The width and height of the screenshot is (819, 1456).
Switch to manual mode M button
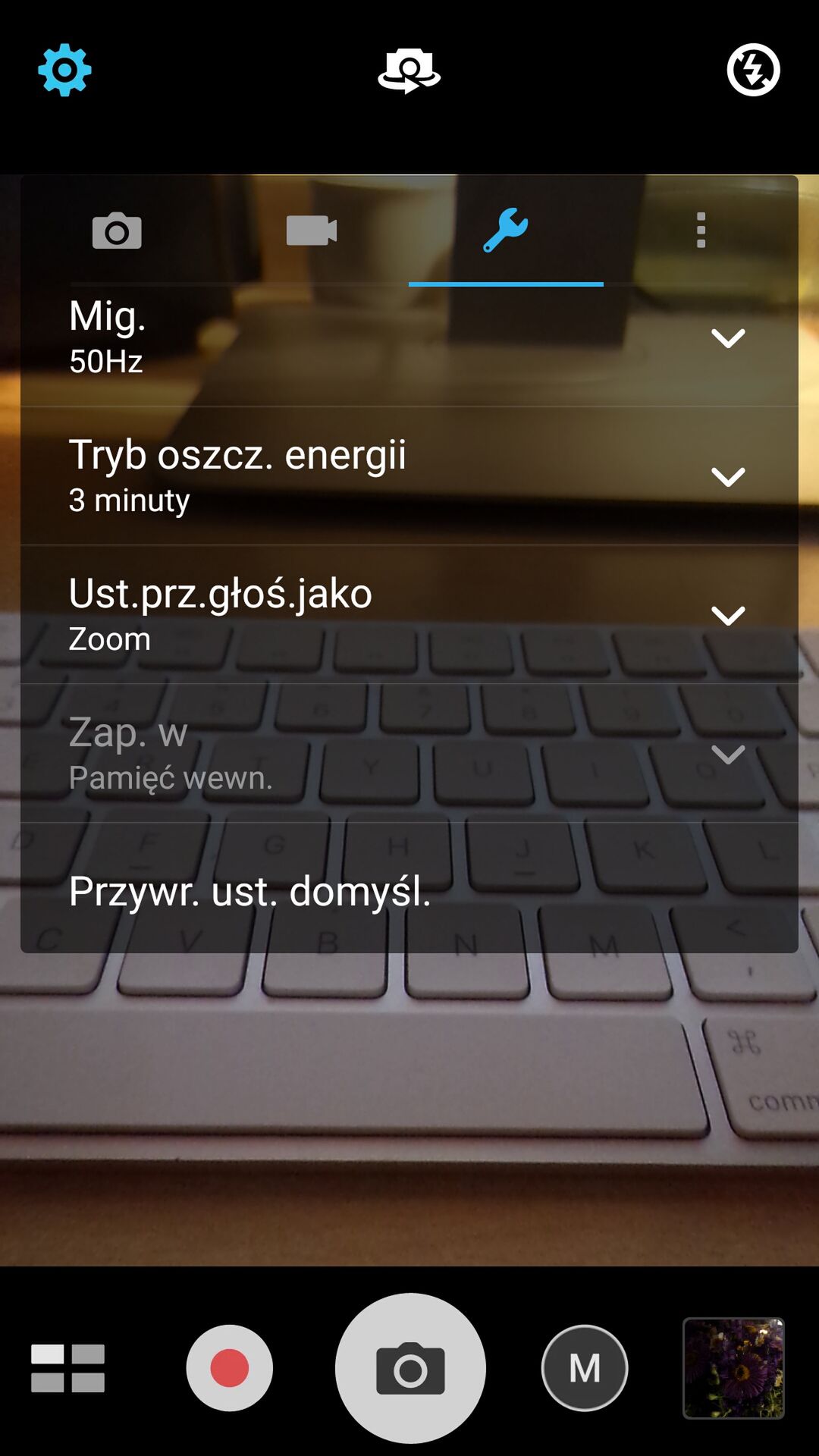pos(585,1368)
